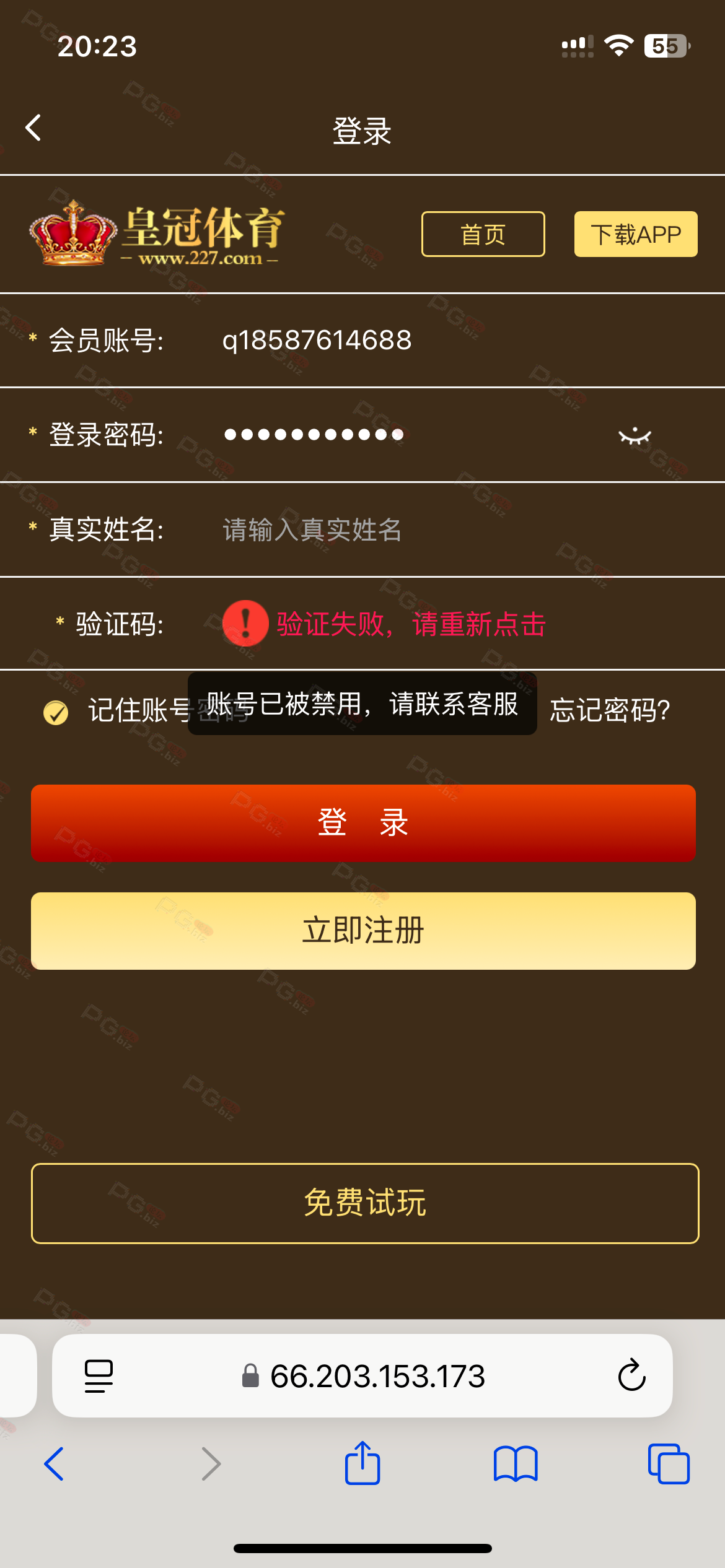Uncheck the 记住账号密码 checkbox
The height and width of the screenshot is (1568, 725).
click(56, 712)
